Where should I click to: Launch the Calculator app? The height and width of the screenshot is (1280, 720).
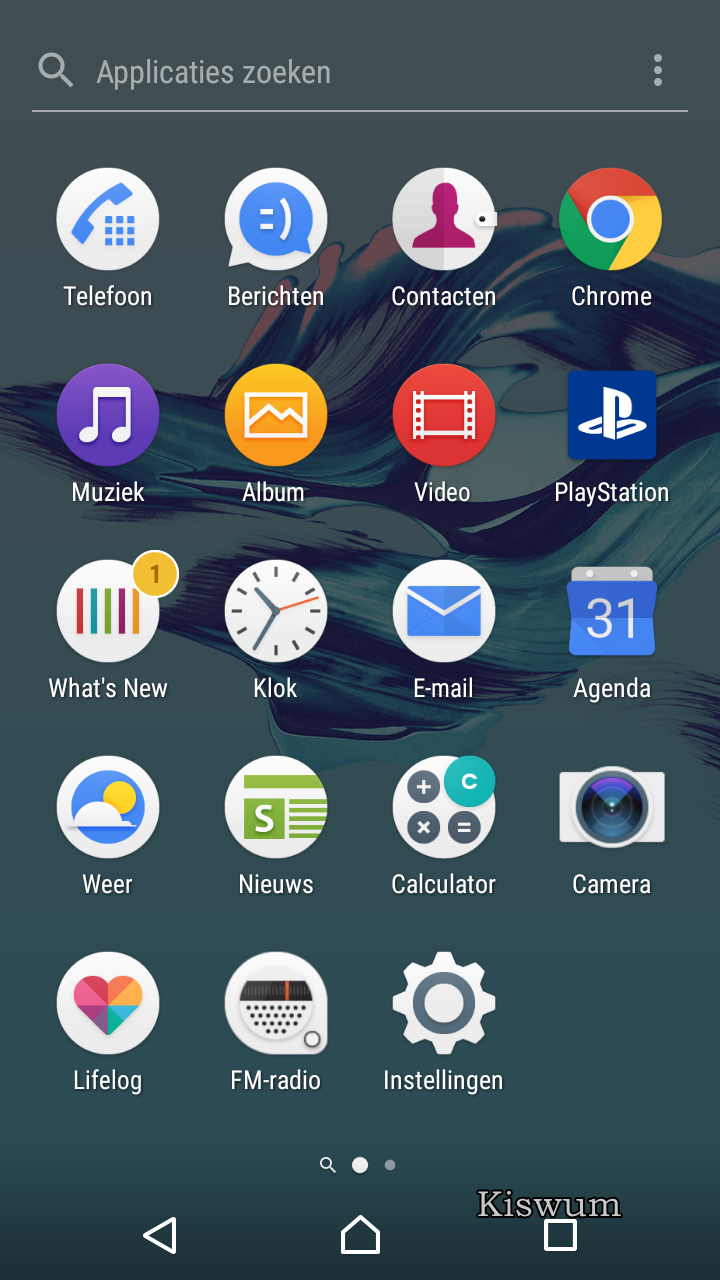coord(443,808)
